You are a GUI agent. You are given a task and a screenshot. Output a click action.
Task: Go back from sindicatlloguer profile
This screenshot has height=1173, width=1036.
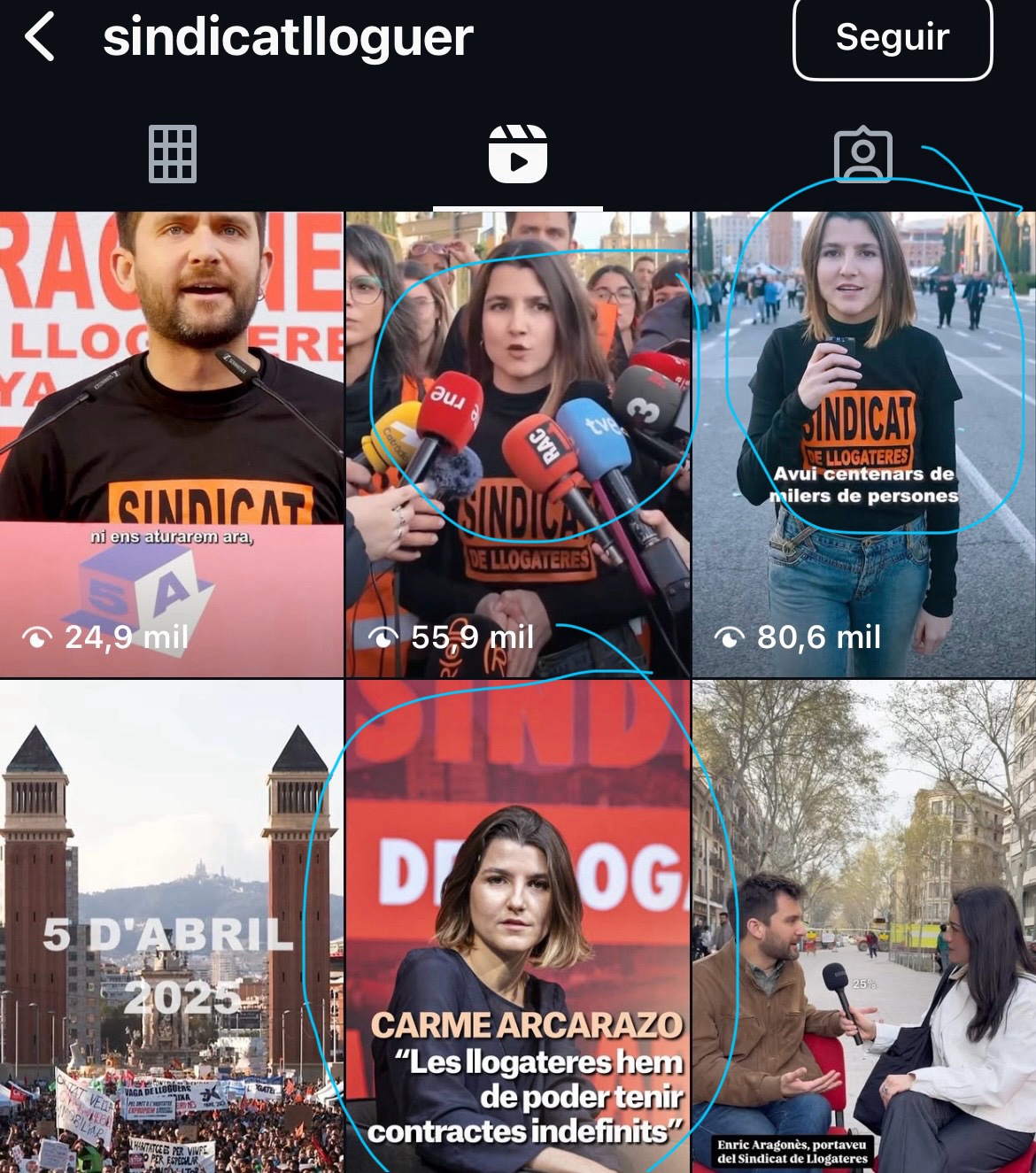pos(40,37)
